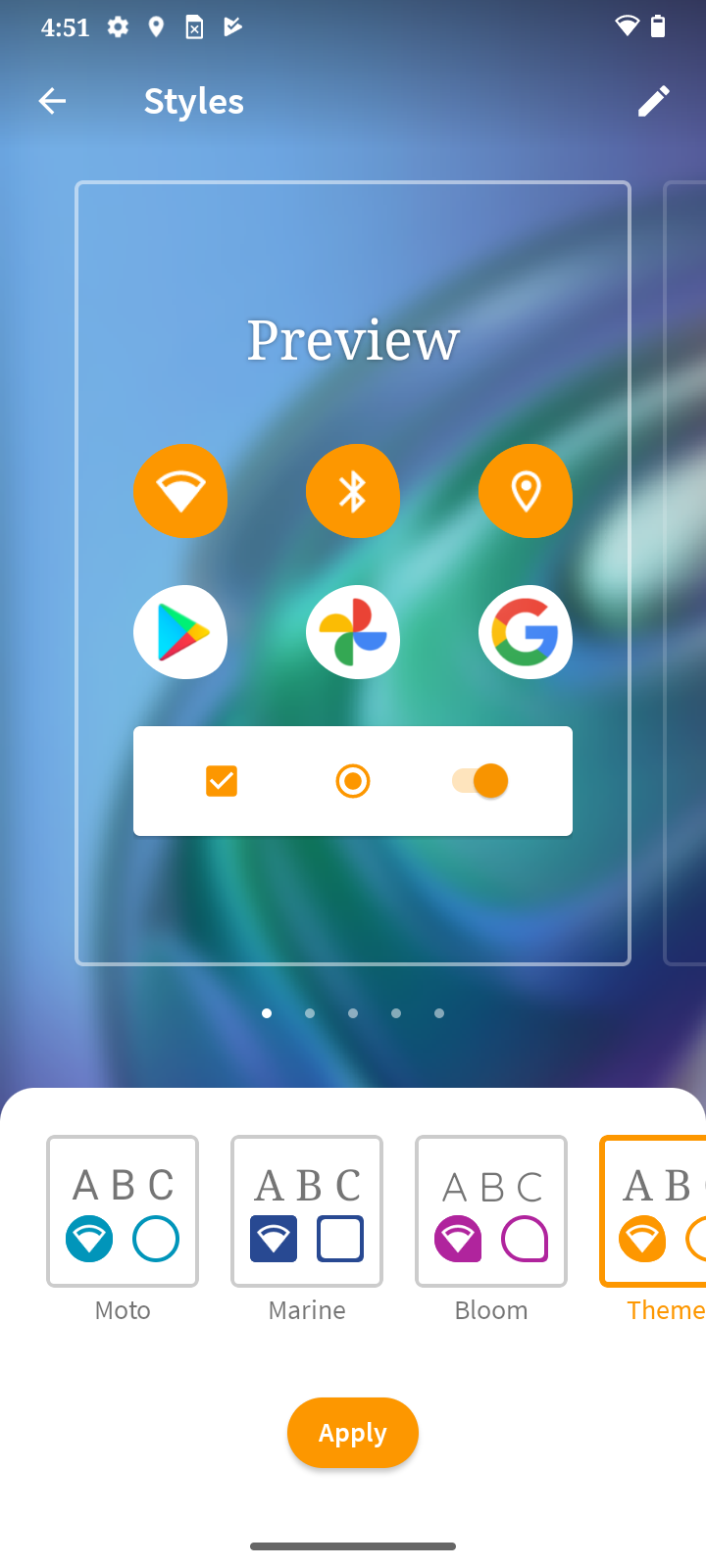Open the Play Store icon in the preview

[x=180, y=632]
